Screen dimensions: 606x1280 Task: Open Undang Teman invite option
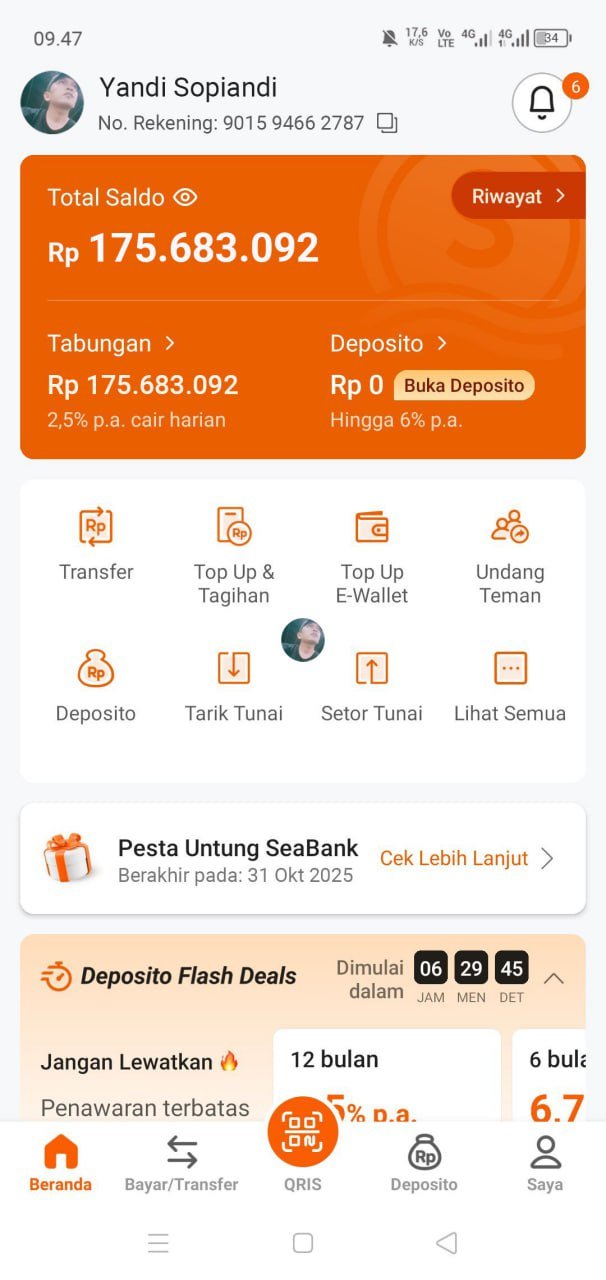[510, 554]
